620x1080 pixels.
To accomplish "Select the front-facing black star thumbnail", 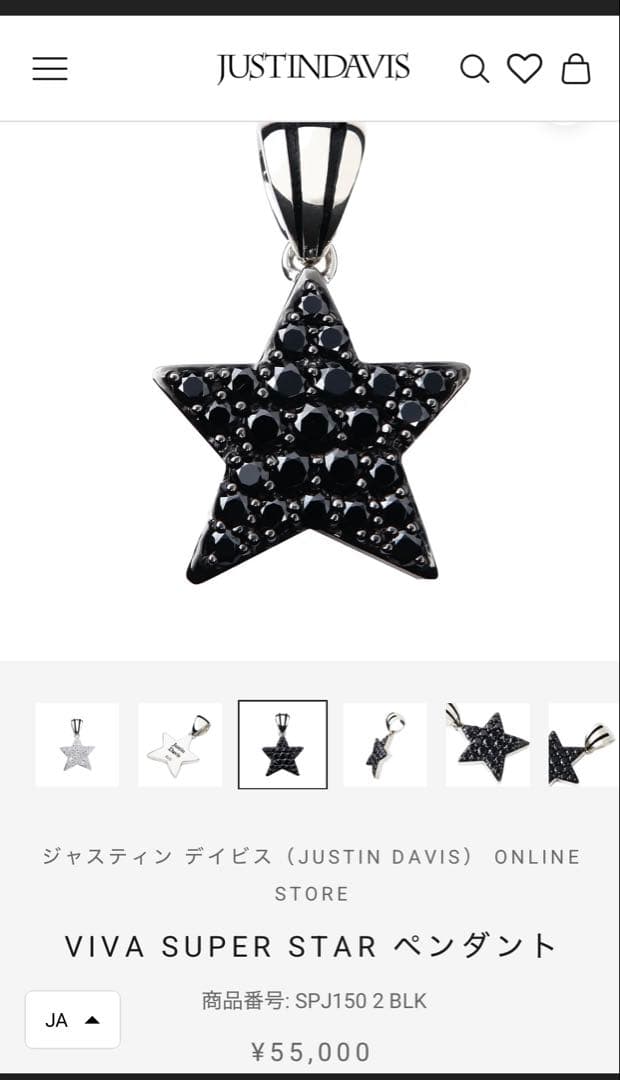I will pyautogui.click(x=283, y=745).
